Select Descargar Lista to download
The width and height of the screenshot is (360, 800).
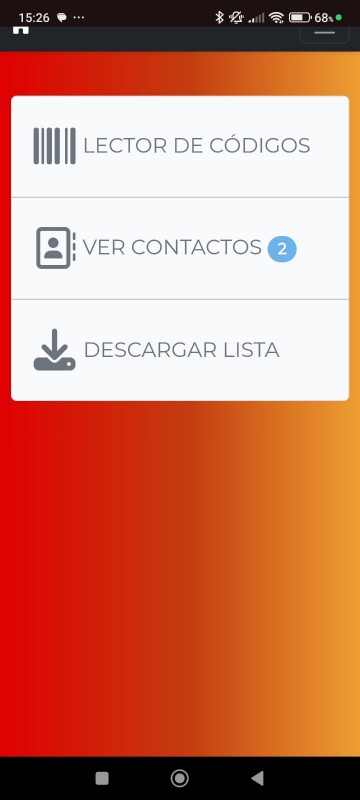pyautogui.click(x=179, y=350)
